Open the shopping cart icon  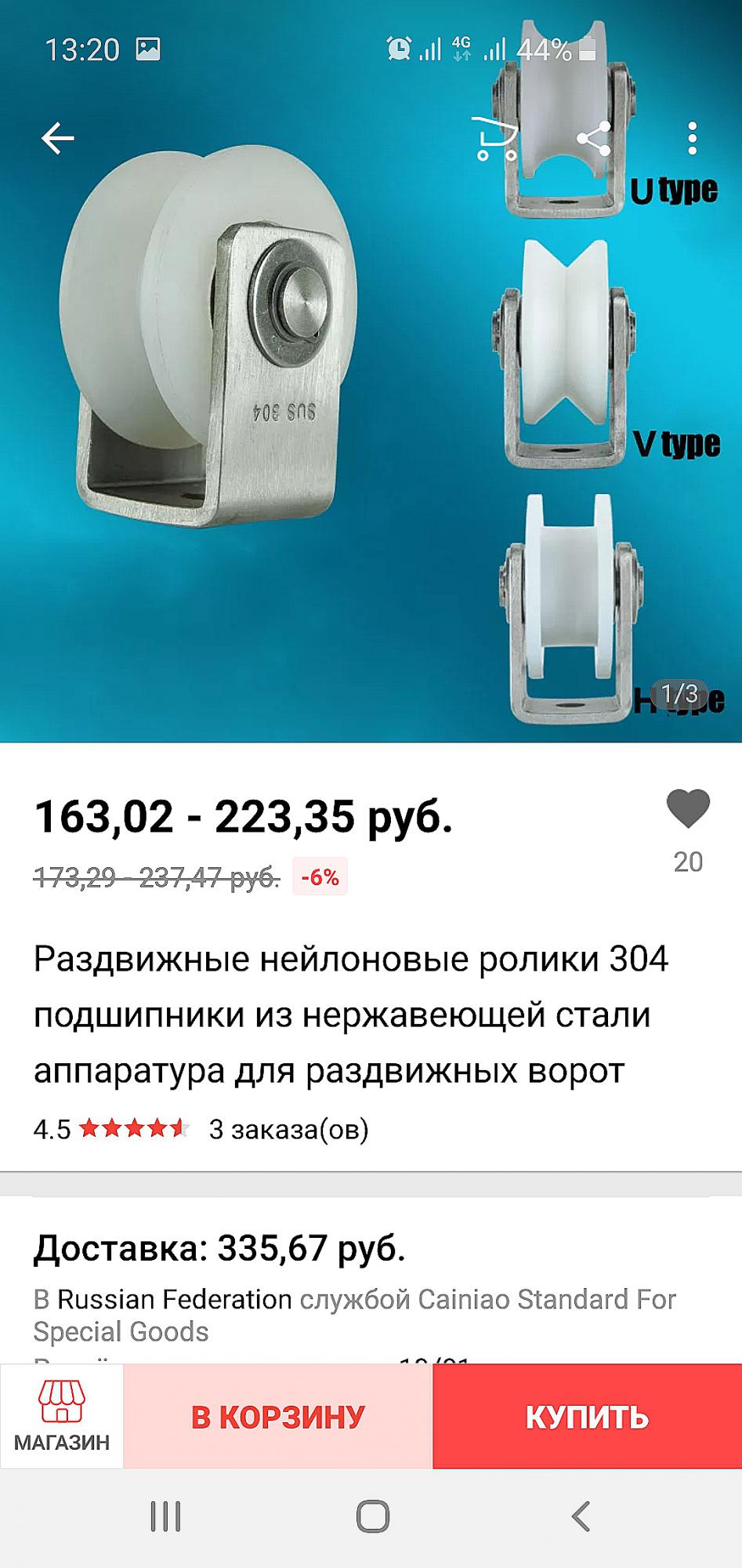(495, 139)
